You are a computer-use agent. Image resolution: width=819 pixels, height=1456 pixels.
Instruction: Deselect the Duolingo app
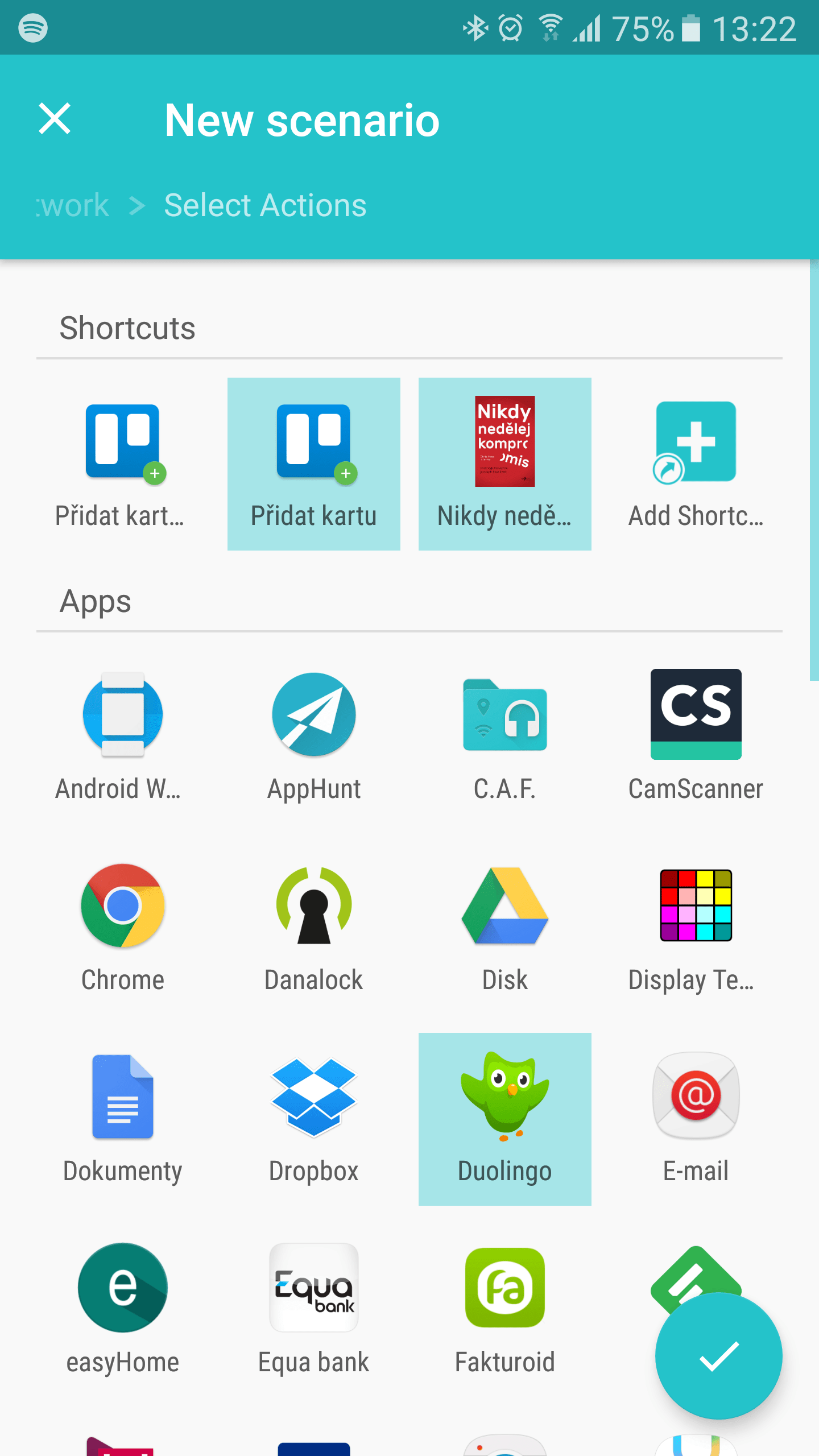point(505,1119)
